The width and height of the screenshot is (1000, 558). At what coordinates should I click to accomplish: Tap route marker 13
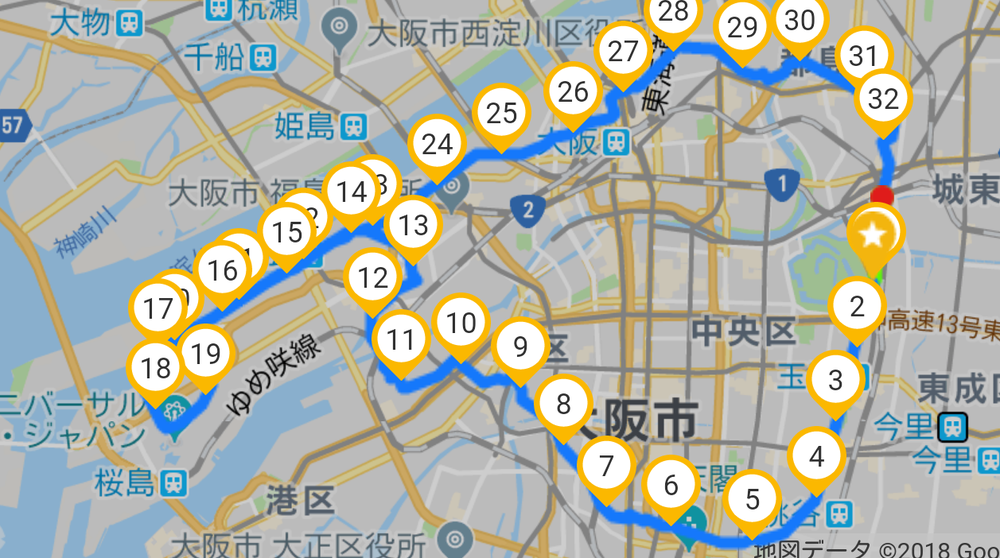coord(412,226)
